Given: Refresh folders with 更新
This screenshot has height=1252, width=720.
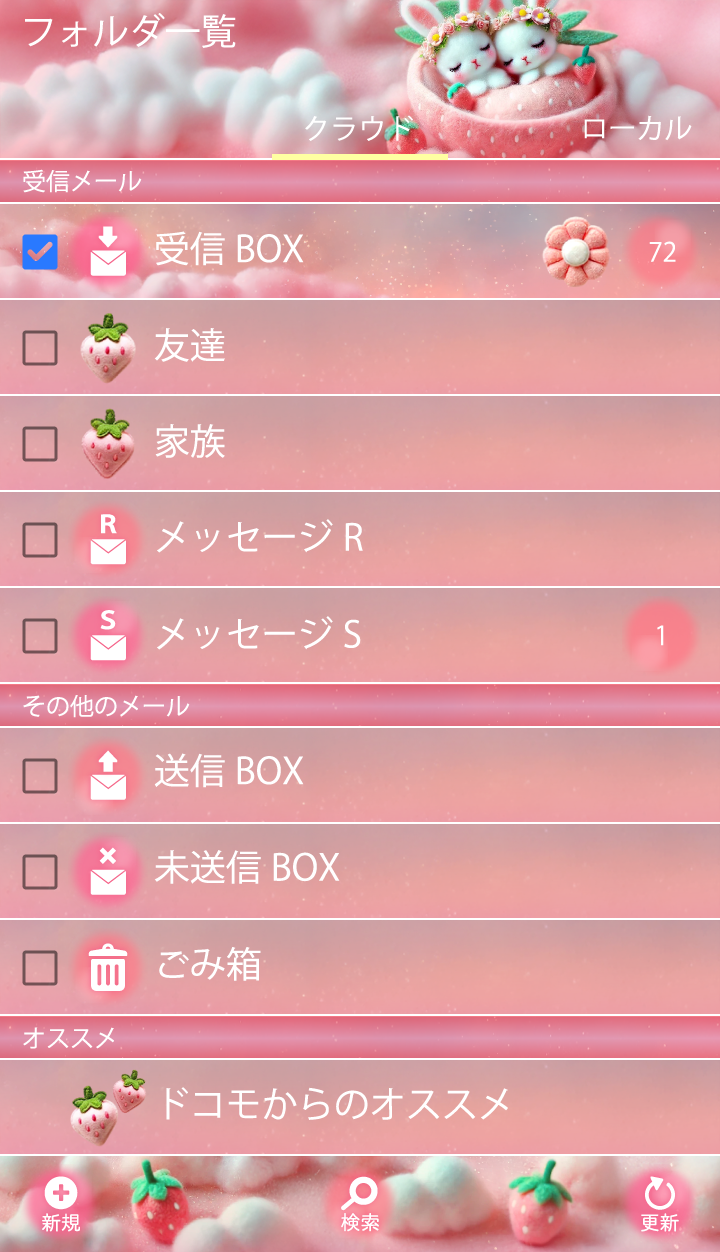Looking at the screenshot, I should (660, 1204).
